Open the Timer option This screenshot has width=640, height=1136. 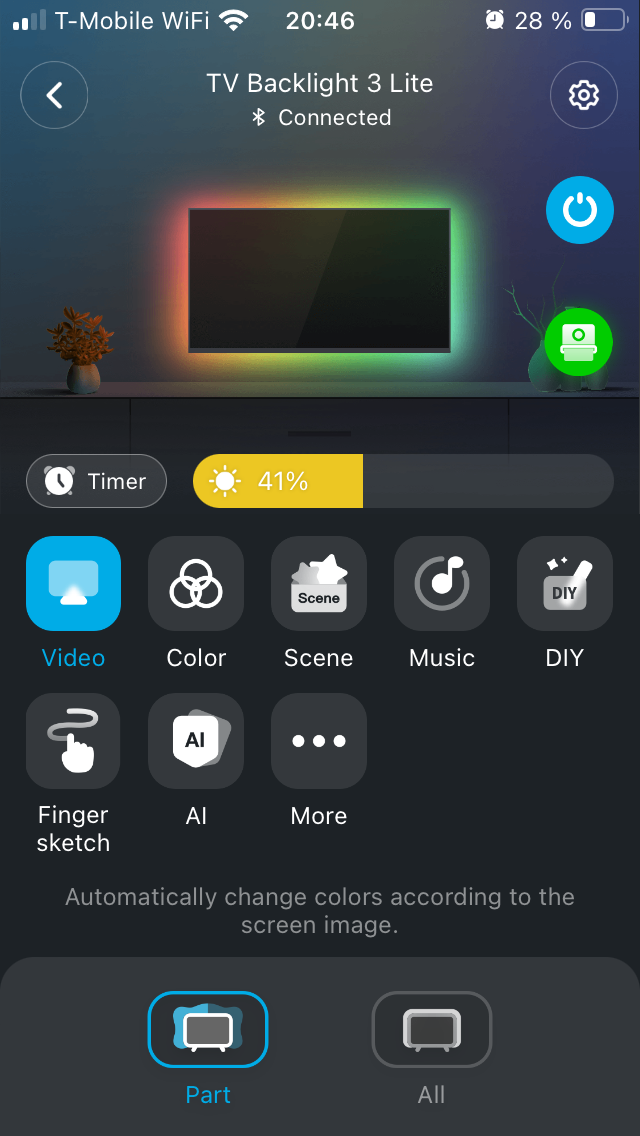point(96,481)
